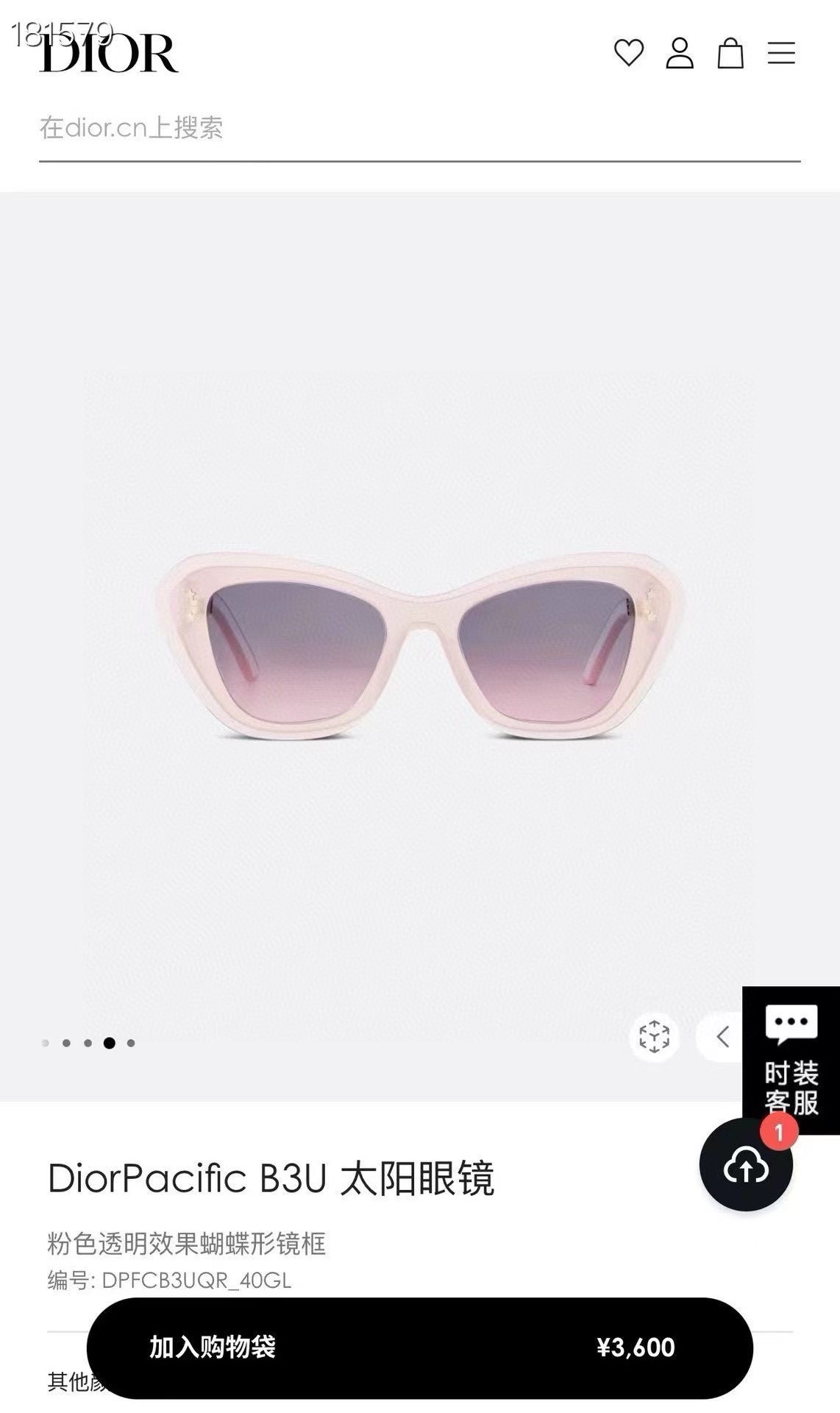This screenshot has height=1413, width=840.
Task: Go to previous product image arrow
Action: 722,1037
